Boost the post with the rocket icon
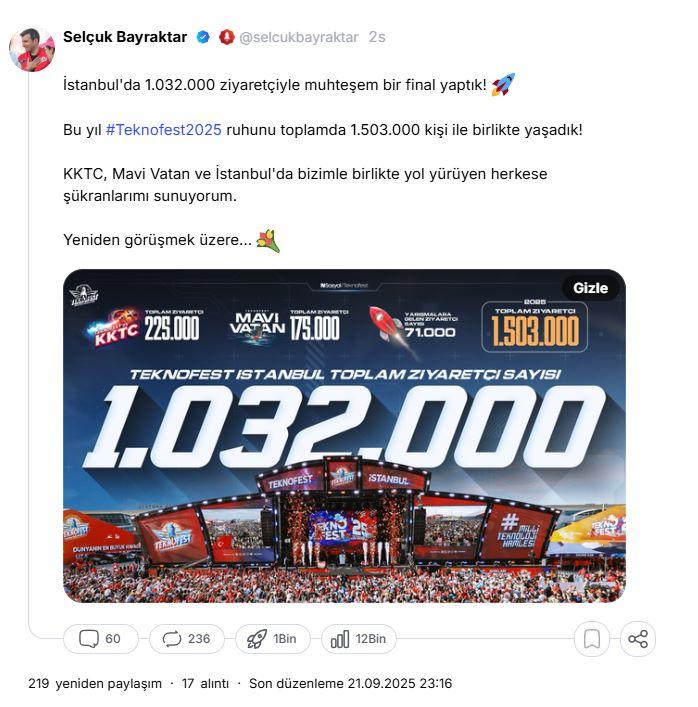This screenshot has width=698, height=707. click(x=272, y=639)
